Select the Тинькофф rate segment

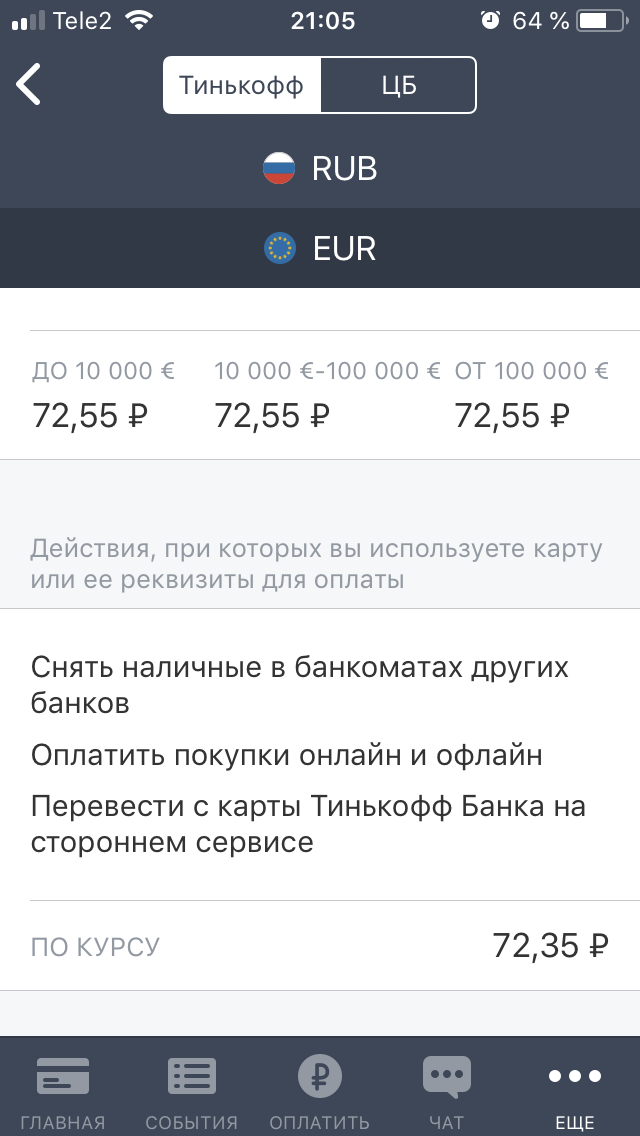tap(241, 85)
